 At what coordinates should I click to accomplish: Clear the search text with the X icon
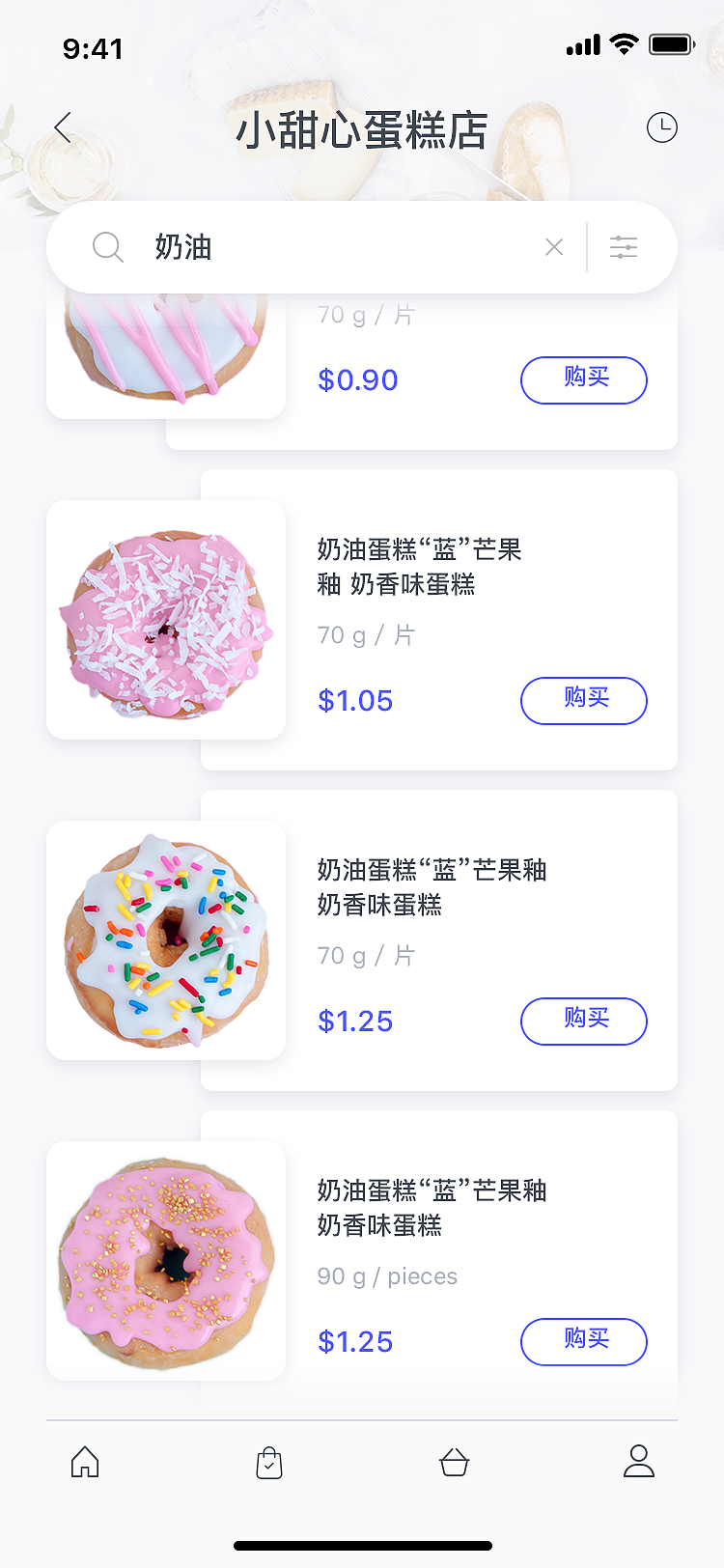click(554, 247)
